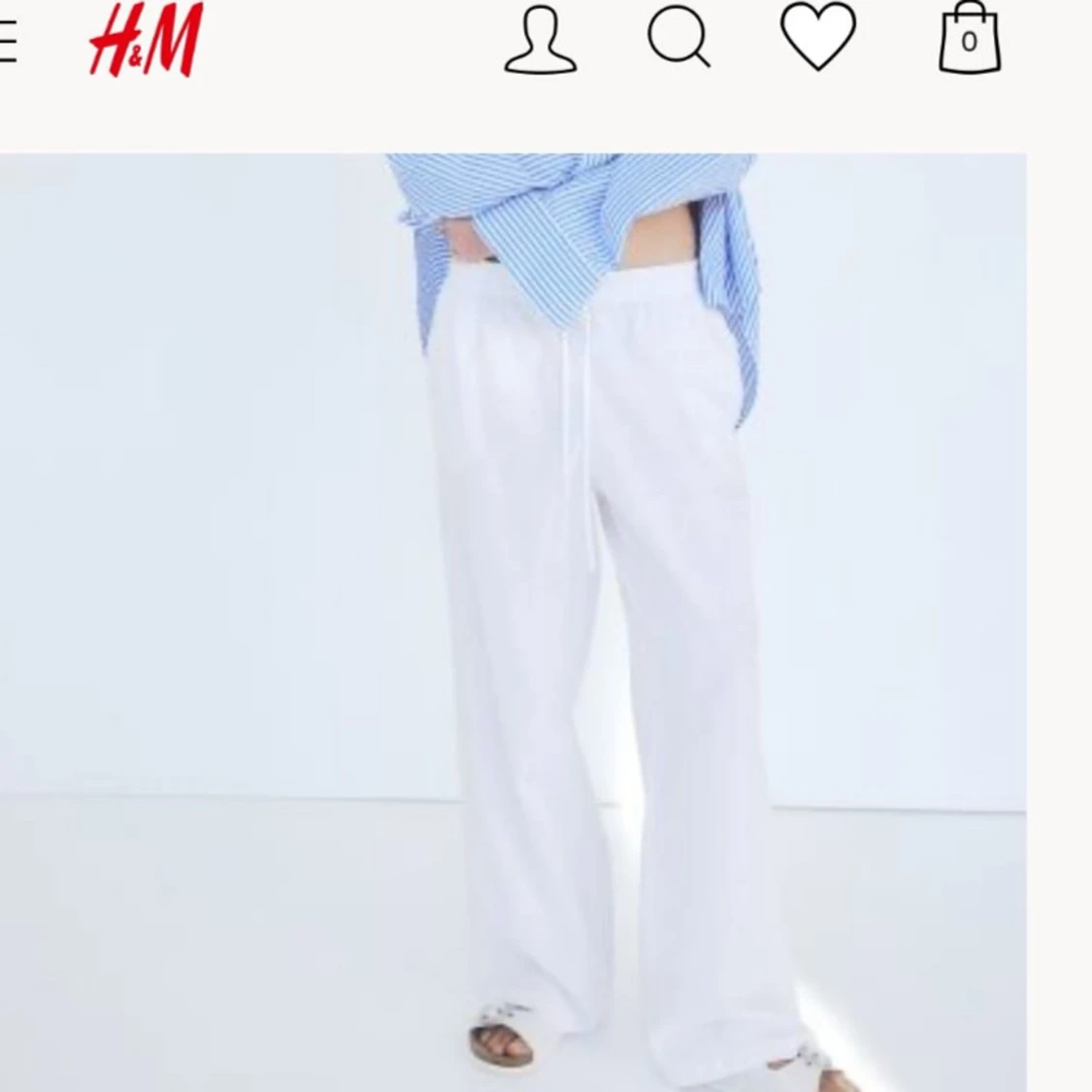Open the account profile icon

540,40
